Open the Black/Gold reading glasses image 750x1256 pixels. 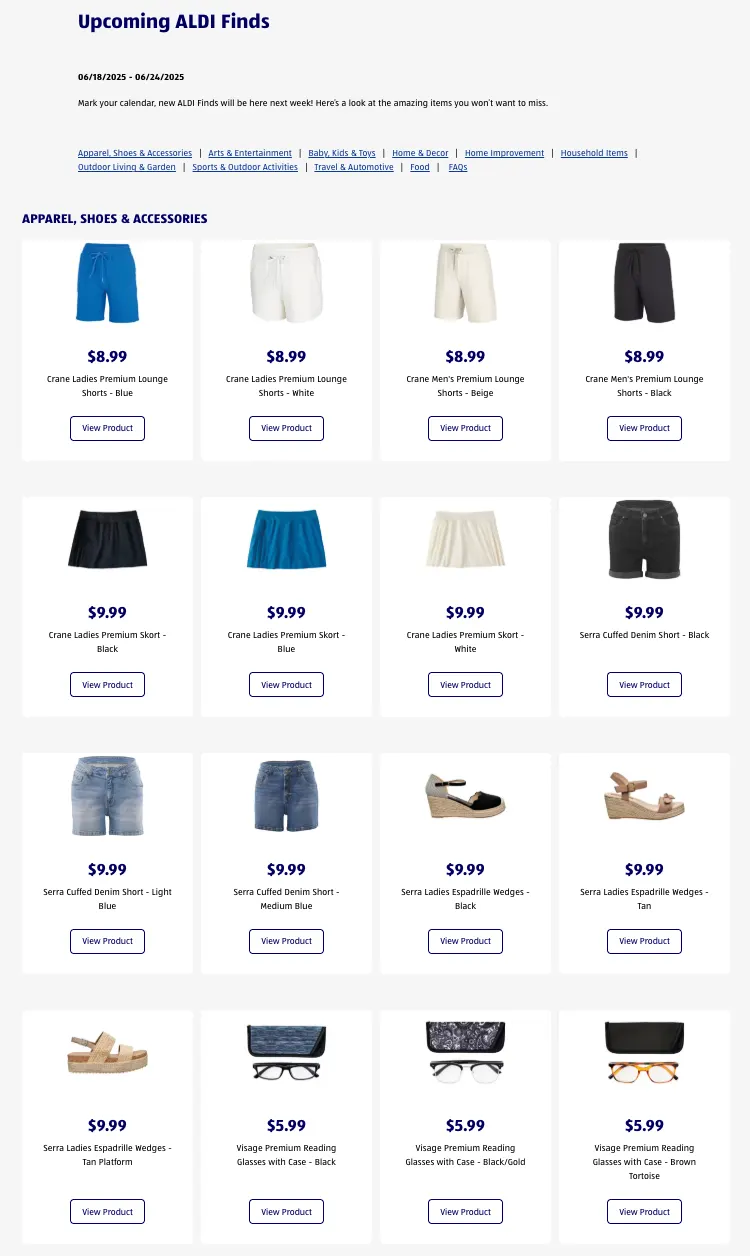click(x=465, y=1051)
